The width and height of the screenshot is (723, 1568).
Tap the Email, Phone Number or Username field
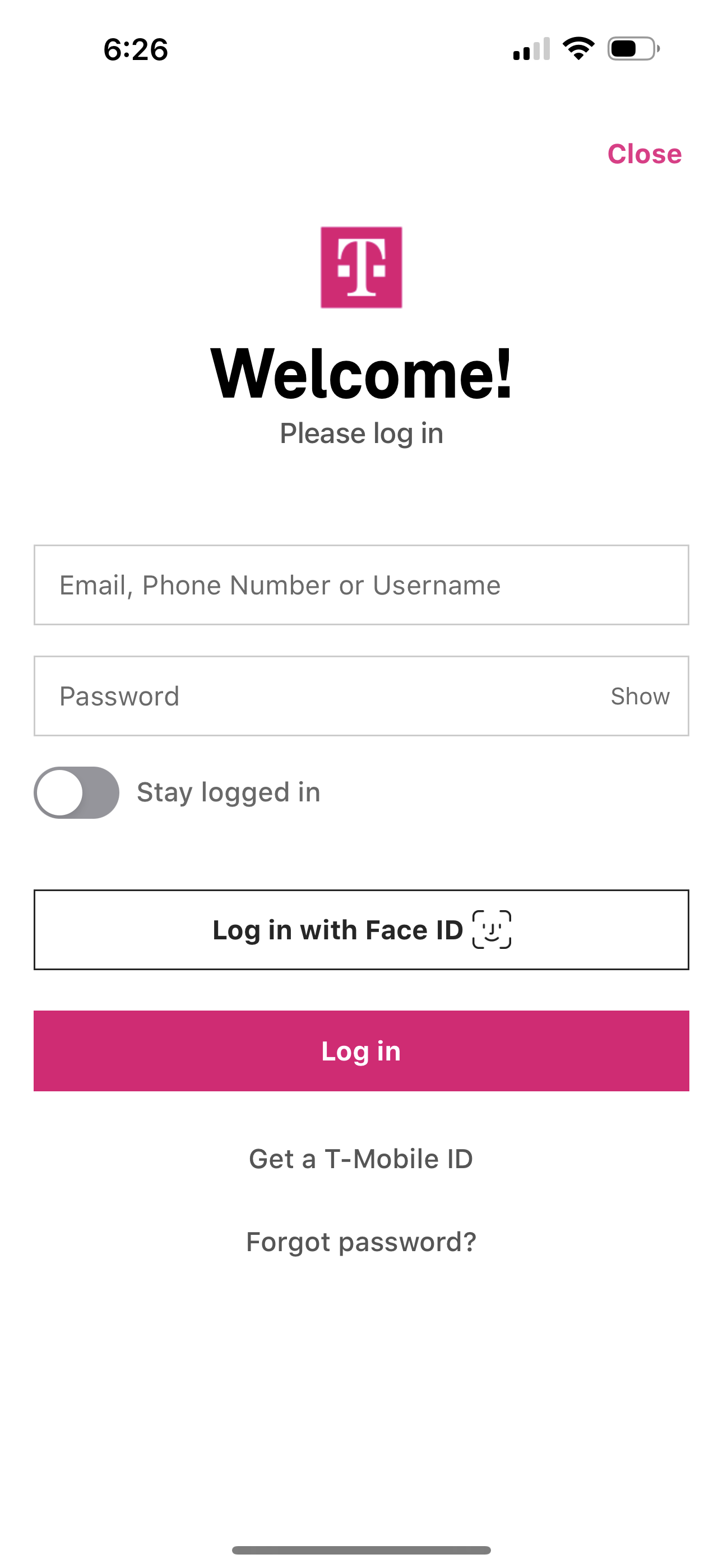pyautogui.click(x=361, y=585)
